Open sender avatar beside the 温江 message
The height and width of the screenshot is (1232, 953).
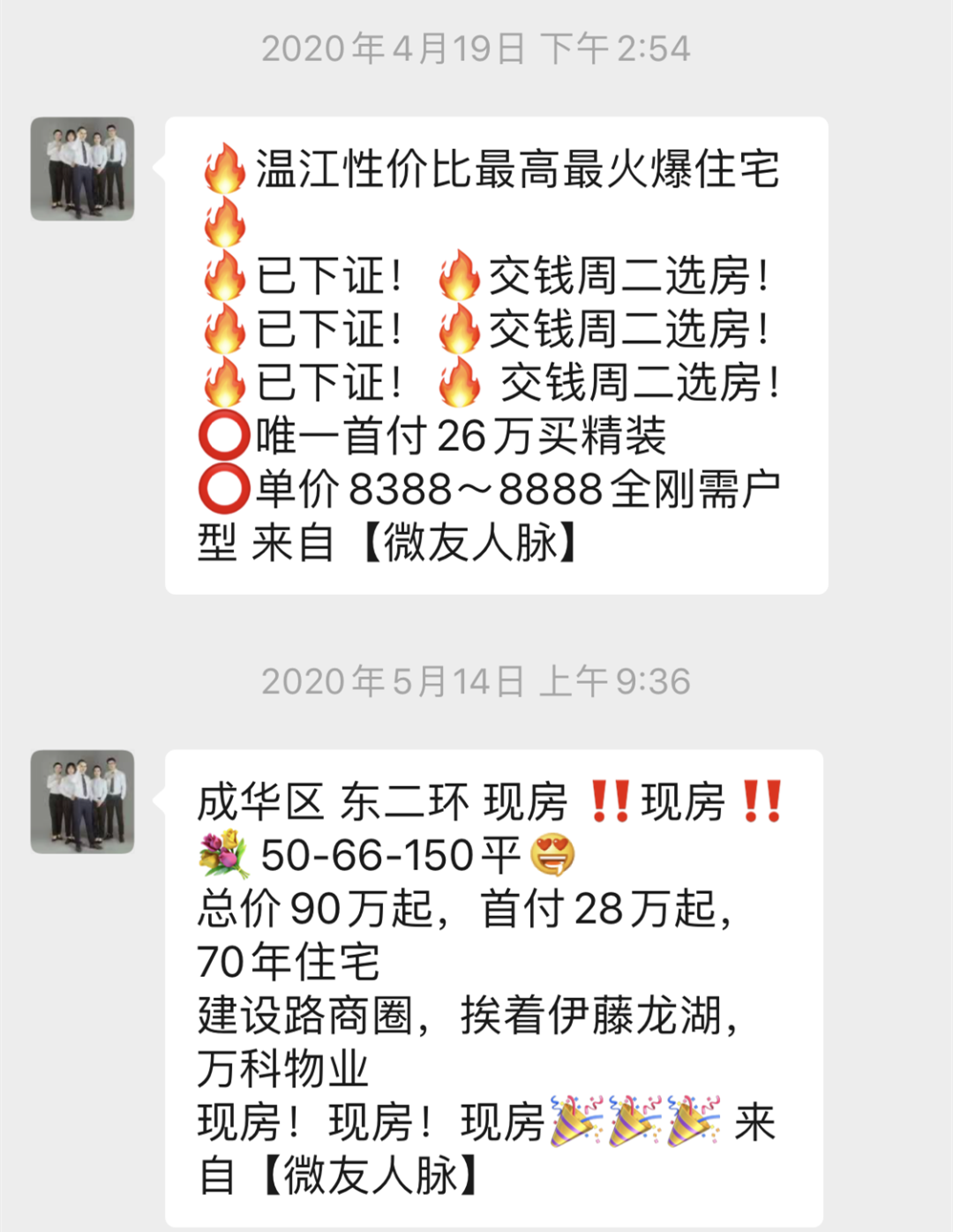coord(82,169)
